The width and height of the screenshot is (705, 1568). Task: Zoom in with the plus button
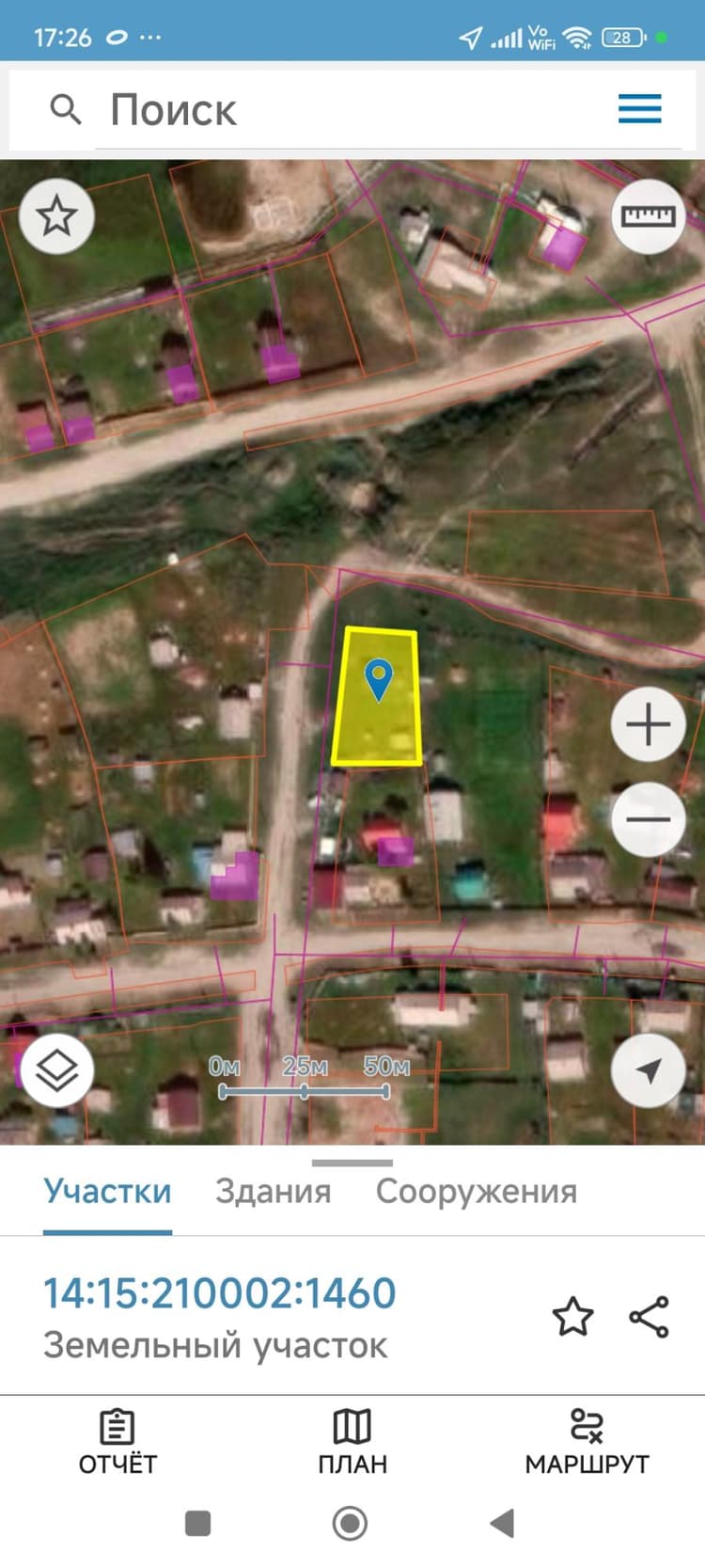coord(649,724)
